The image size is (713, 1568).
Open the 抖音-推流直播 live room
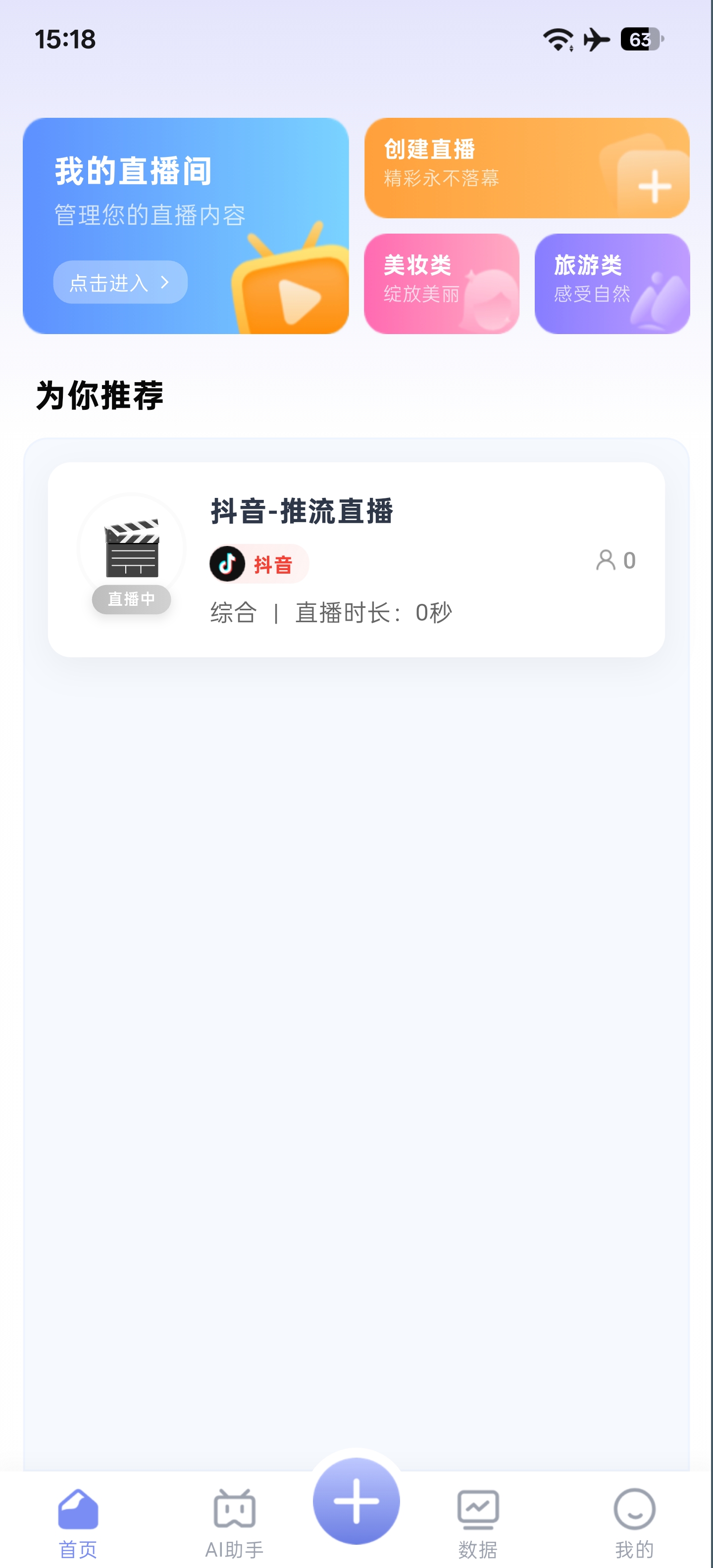point(356,559)
